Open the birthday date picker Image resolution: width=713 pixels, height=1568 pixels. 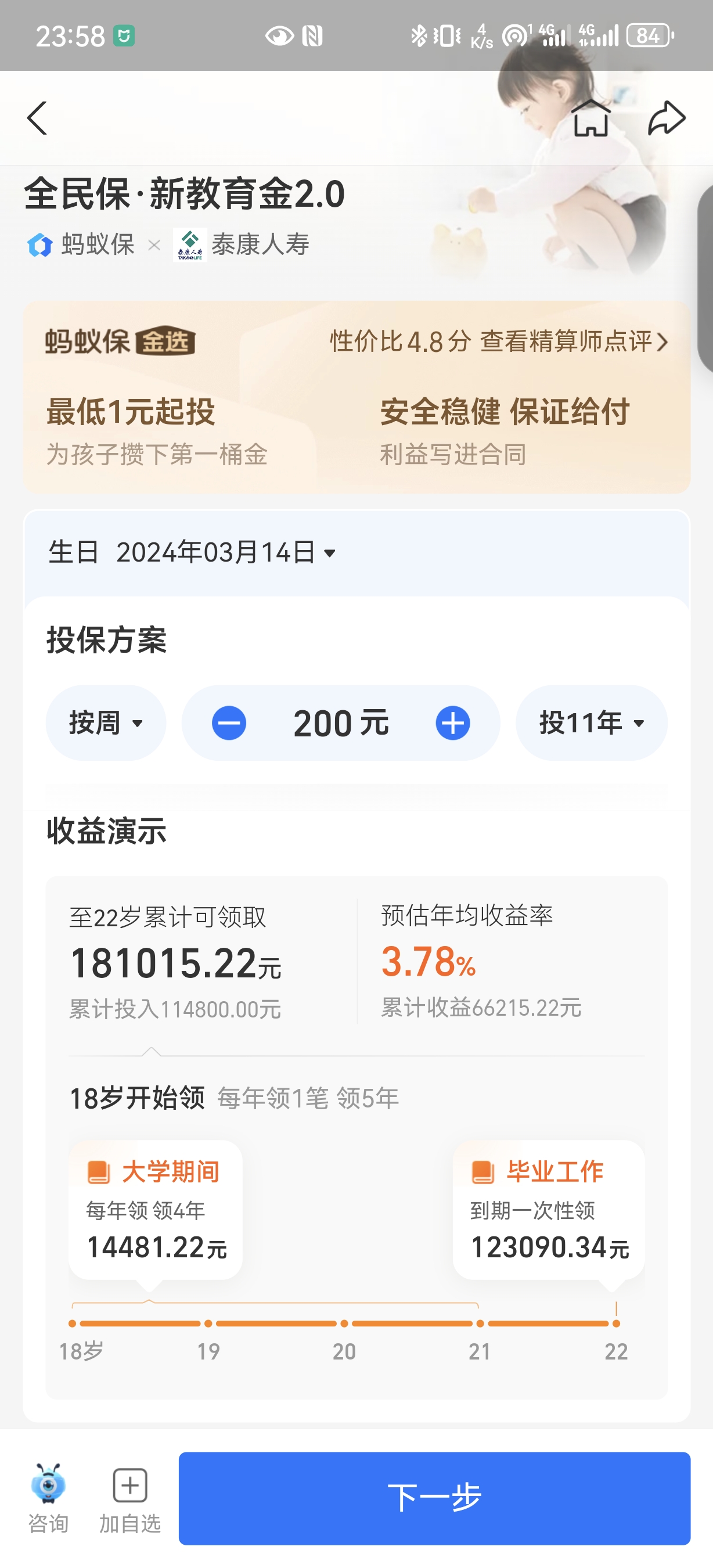point(225,553)
